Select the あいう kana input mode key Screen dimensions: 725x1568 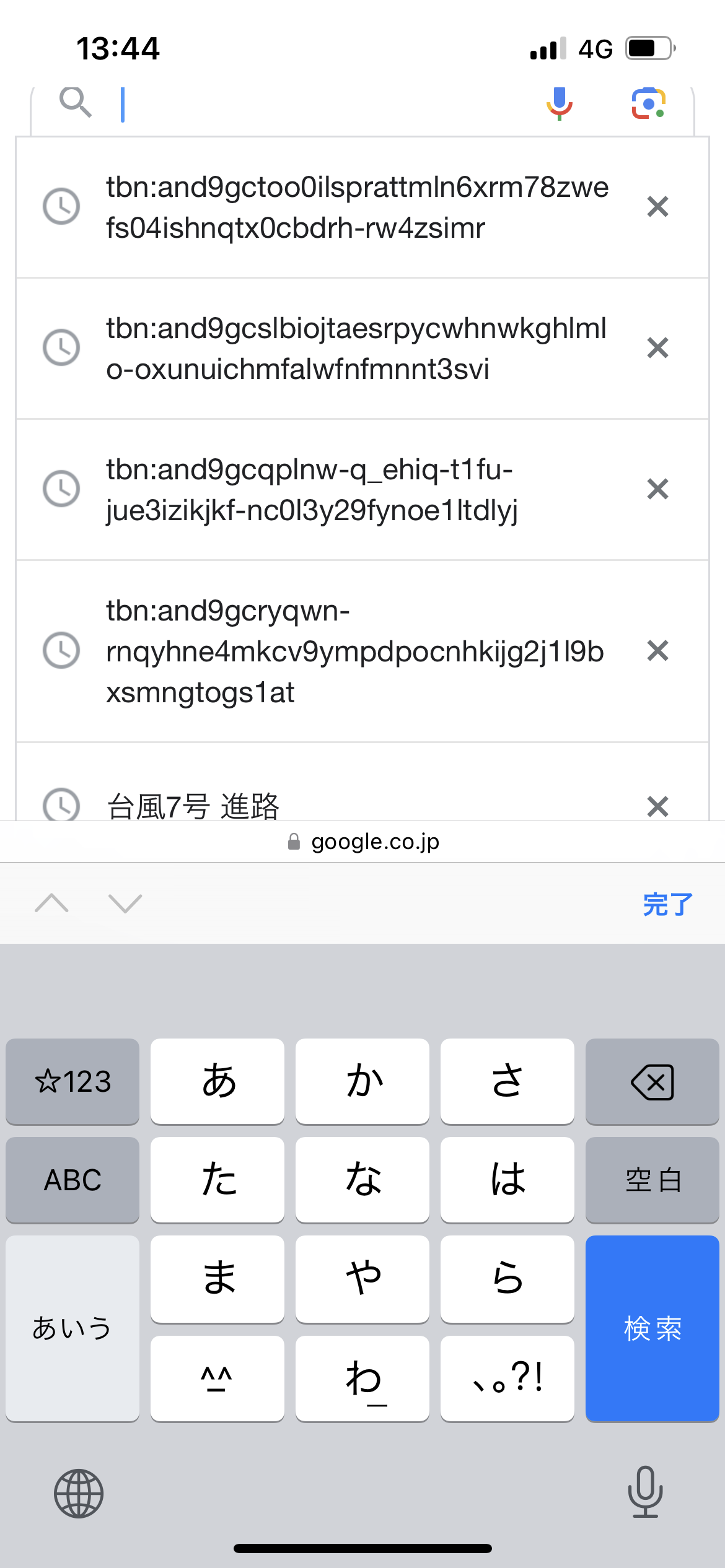72,1327
